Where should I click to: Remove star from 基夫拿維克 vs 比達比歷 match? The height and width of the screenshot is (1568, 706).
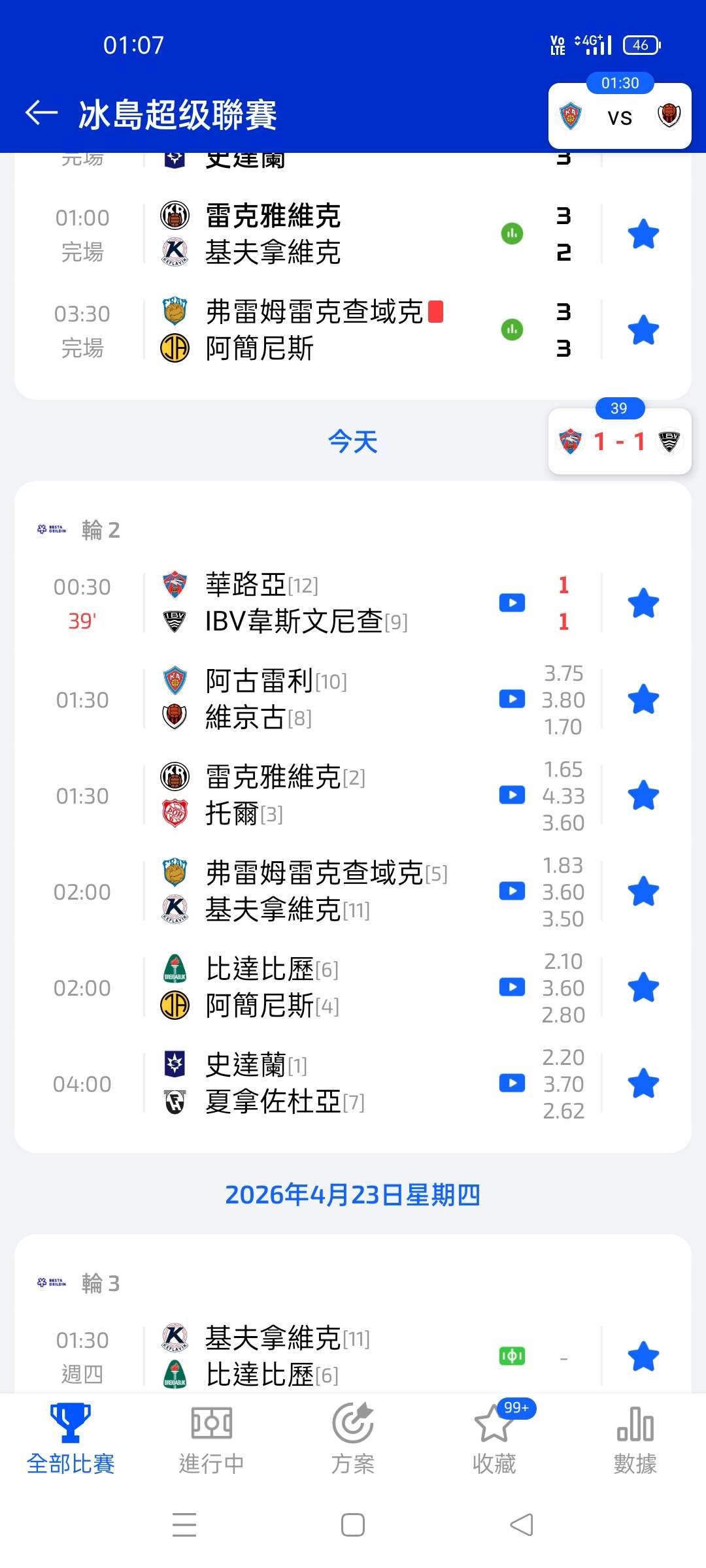click(643, 1357)
